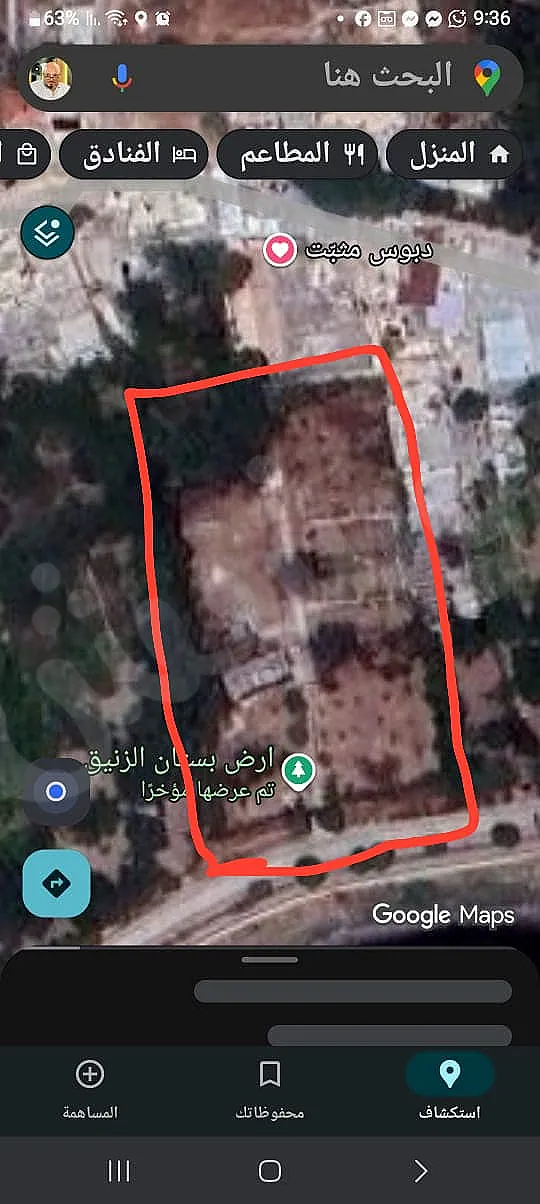Select the المنزل (Home) chip

453,154
